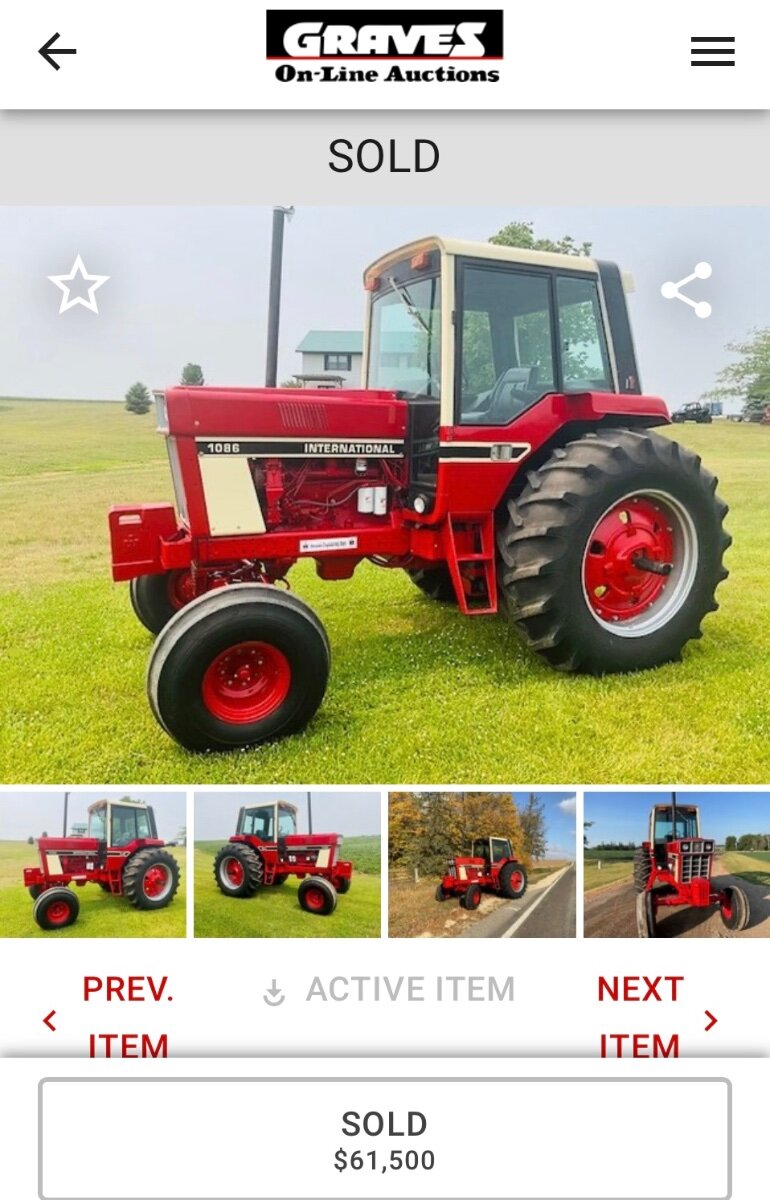Favorite this tractor with the star icon
The width and height of the screenshot is (770, 1200).
(x=78, y=286)
